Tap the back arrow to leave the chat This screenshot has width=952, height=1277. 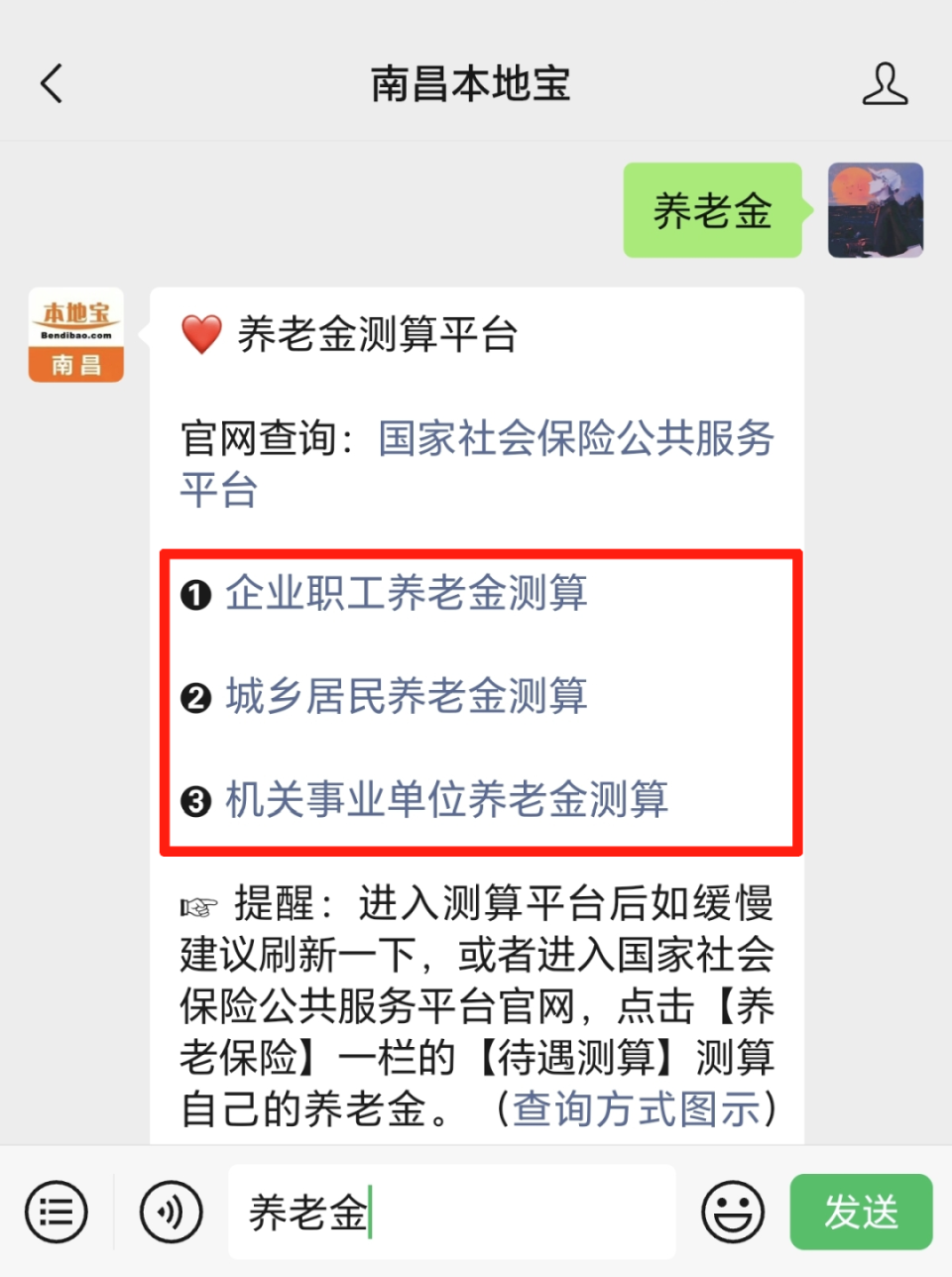pos(52,84)
